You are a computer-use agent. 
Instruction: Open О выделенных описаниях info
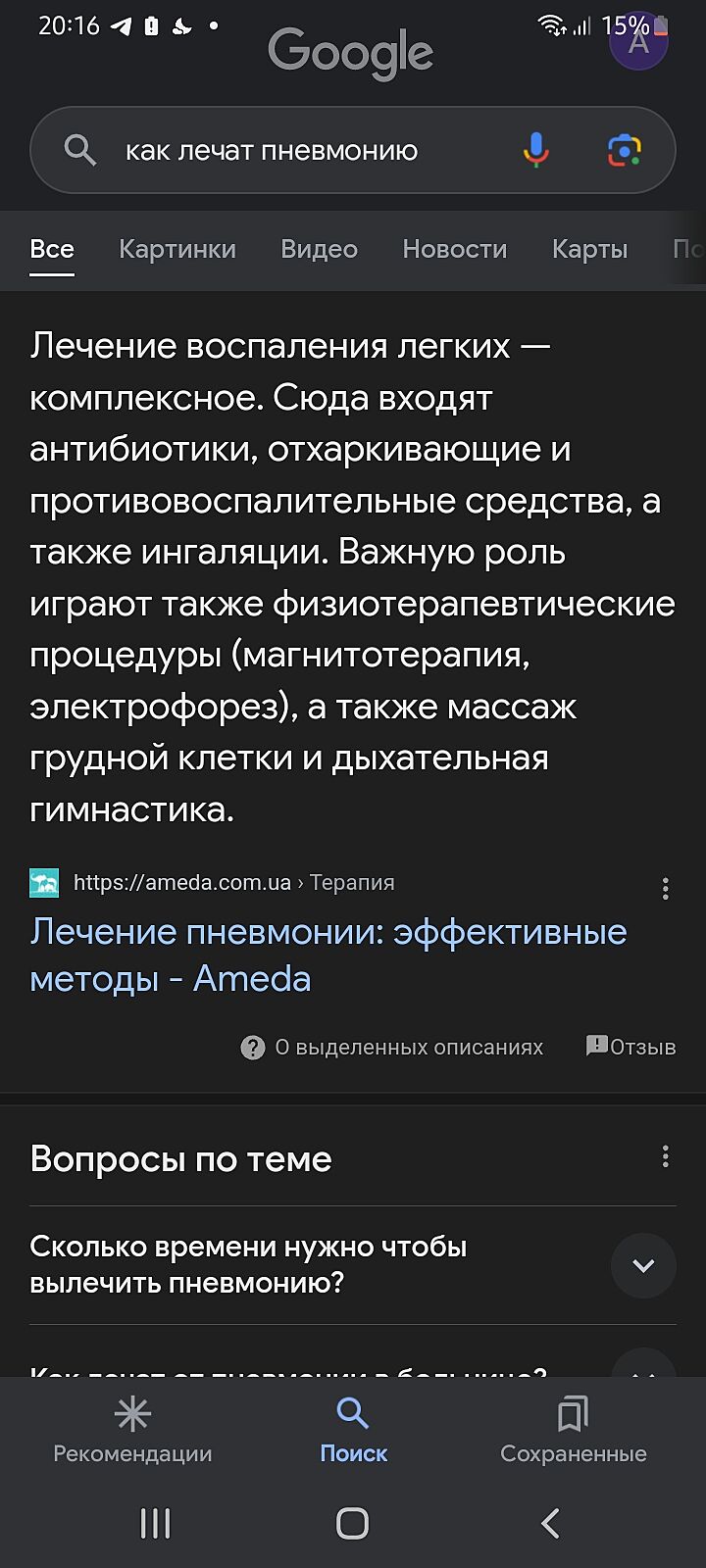tap(392, 1047)
